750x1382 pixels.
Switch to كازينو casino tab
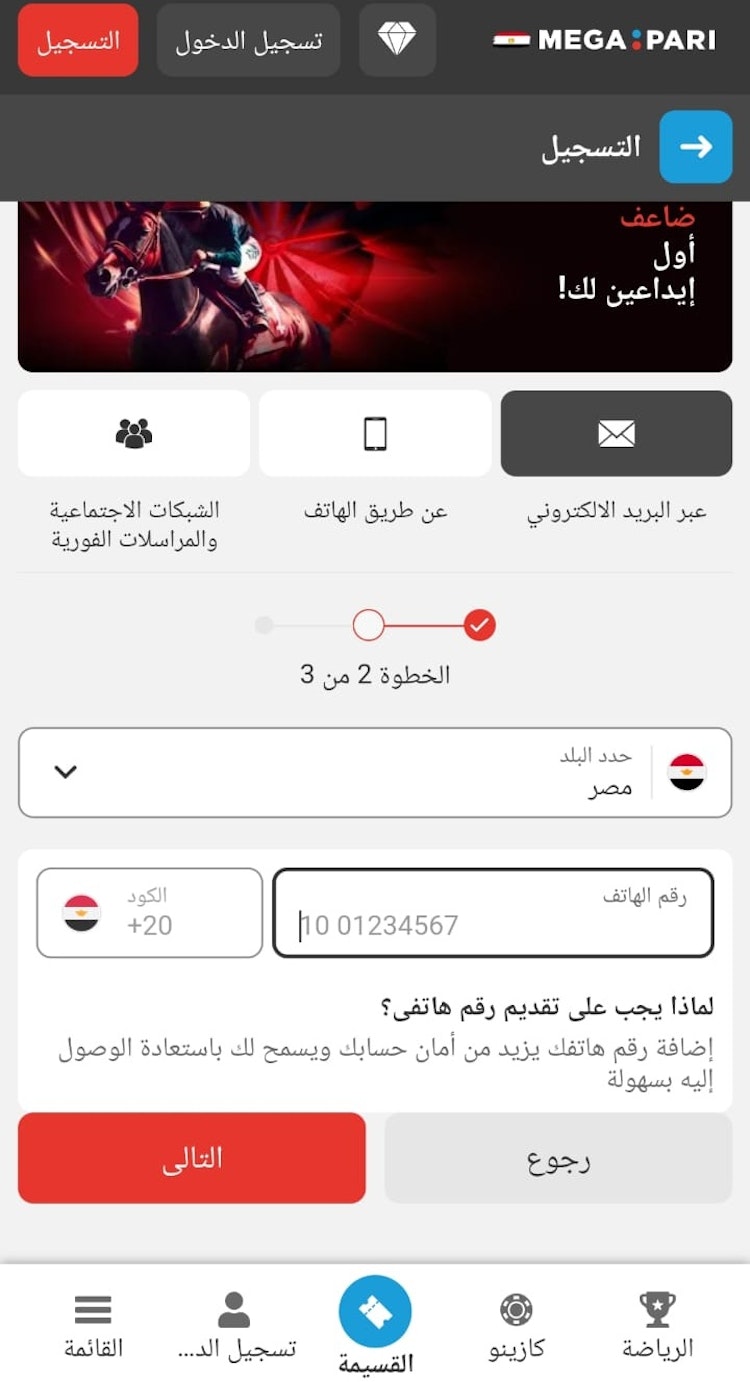pyautogui.click(x=516, y=1325)
